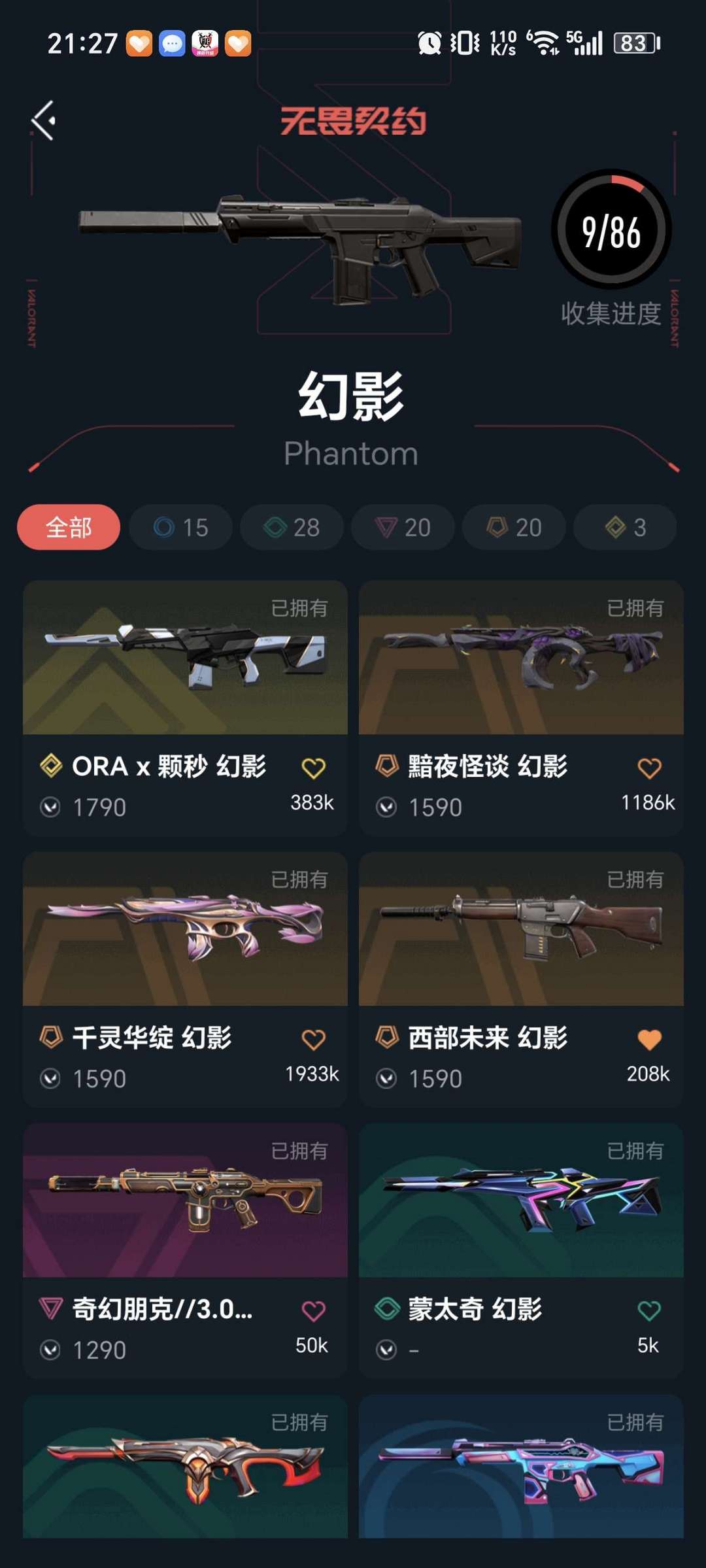Like the ORA x 颗秒 幻影 skin

[x=313, y=768]
